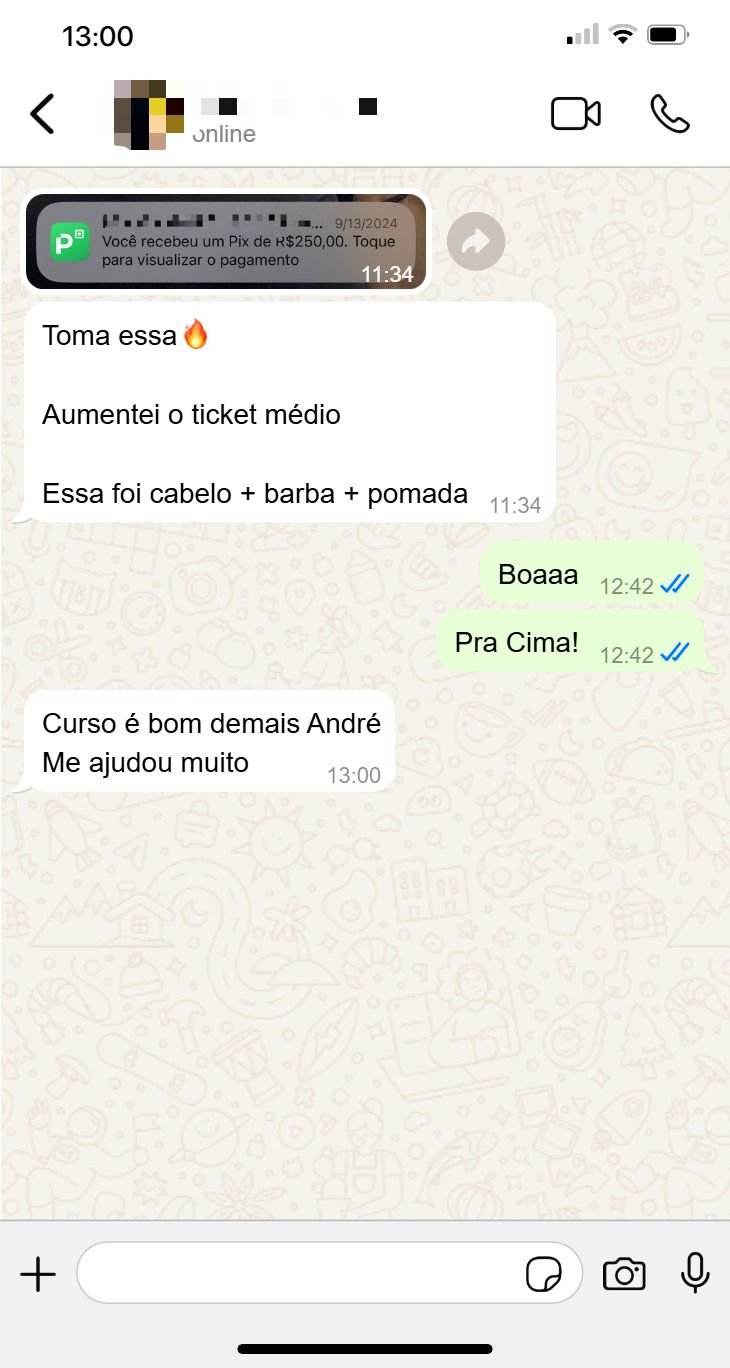Start a voice call with the contact
This screenshot has width=730, height=1368.
(671, 113)
